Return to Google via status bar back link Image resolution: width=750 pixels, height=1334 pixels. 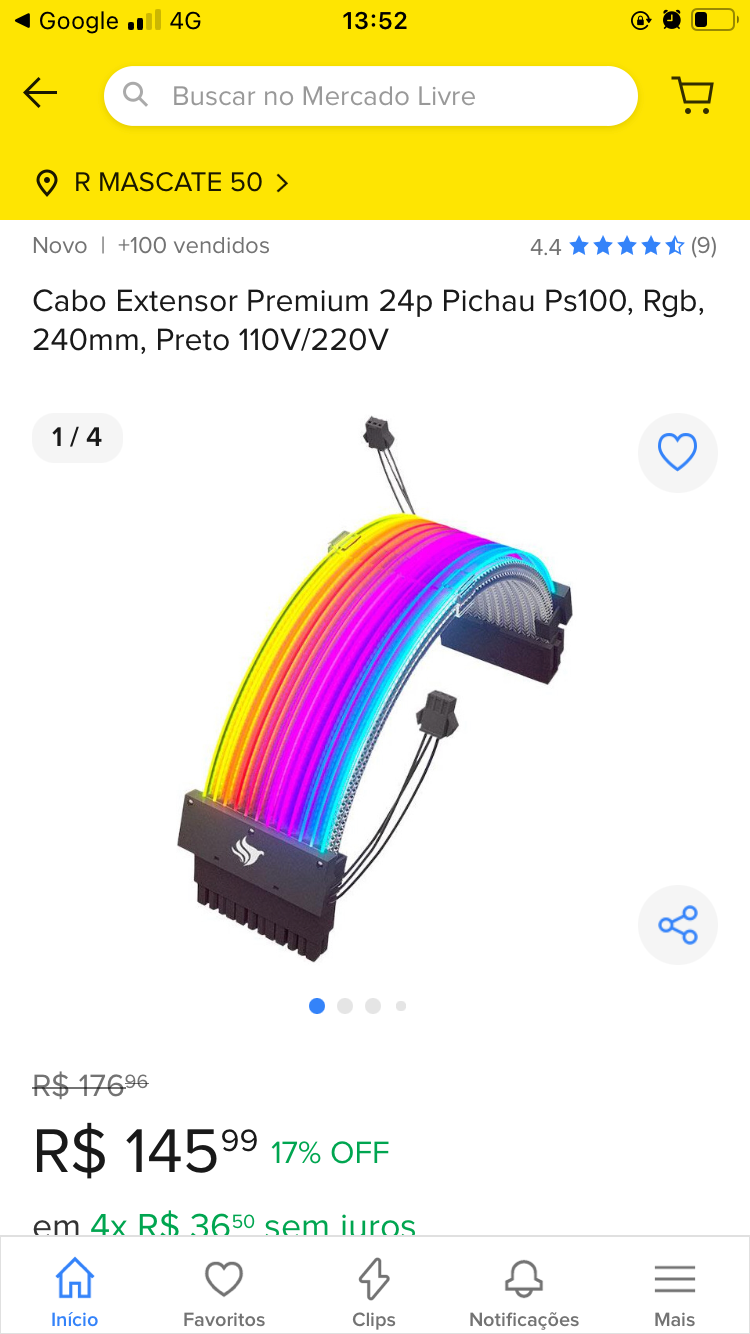pyautogui.click(x=66, y=21)
